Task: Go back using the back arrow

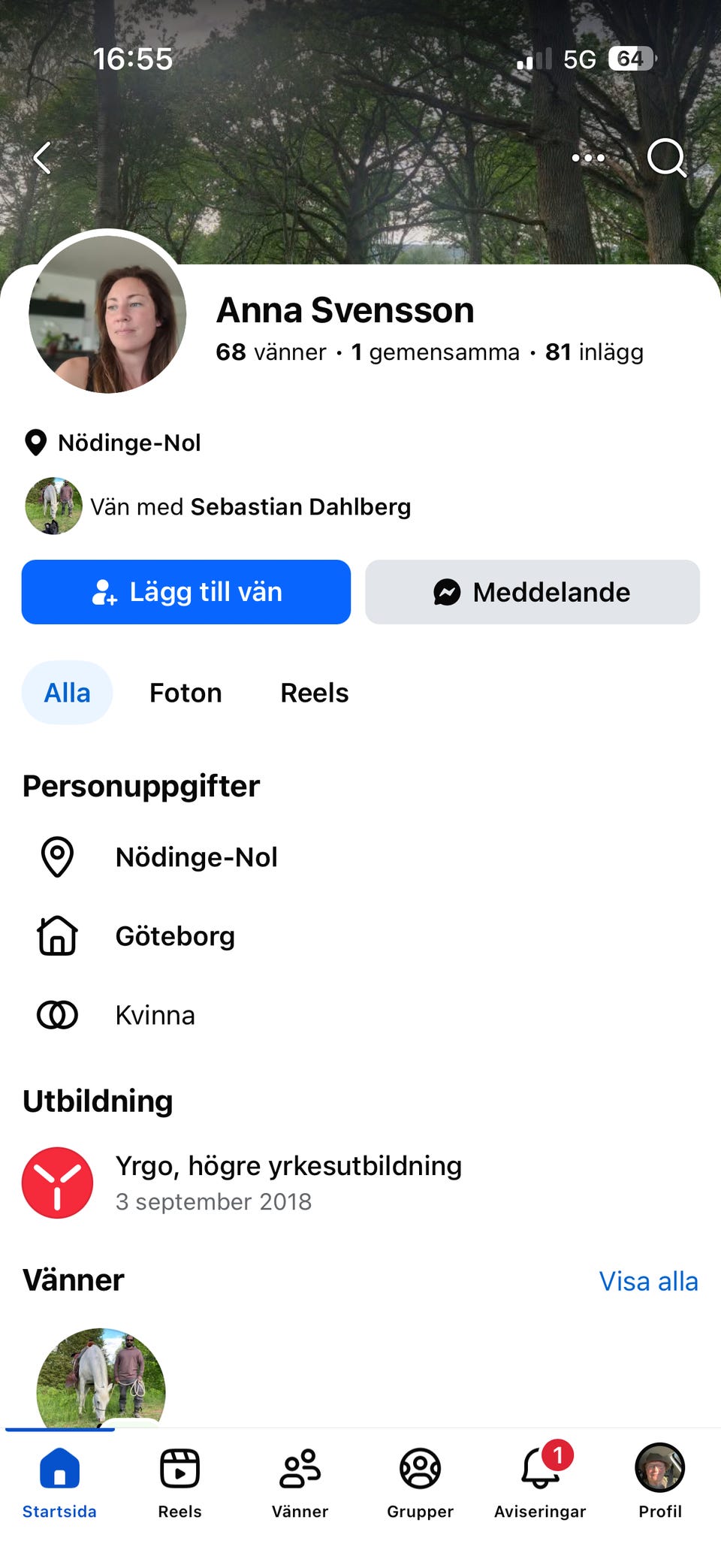Action: (x=43, y=158)
